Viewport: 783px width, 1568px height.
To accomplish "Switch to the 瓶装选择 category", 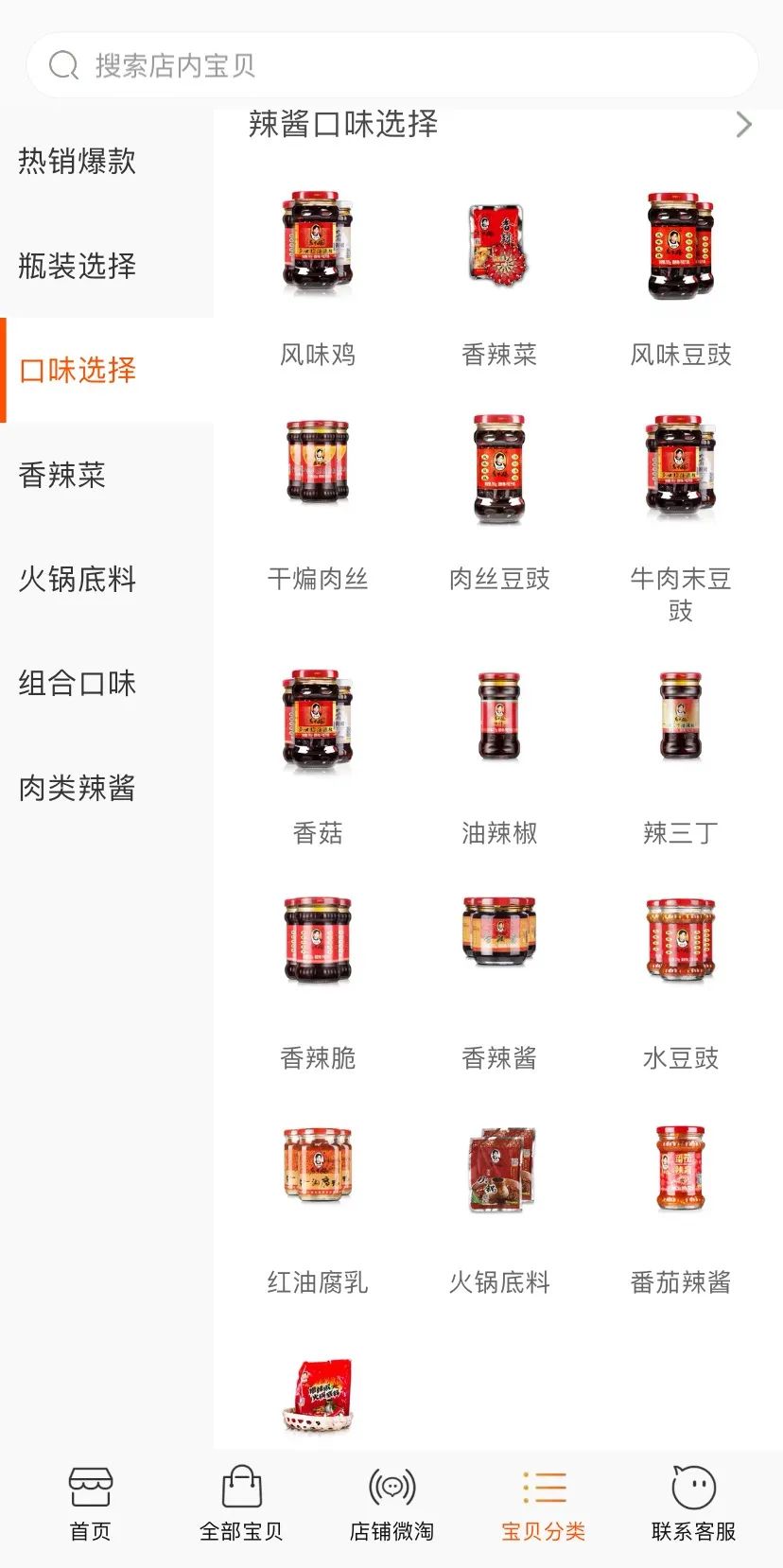I will coord(76,267).
